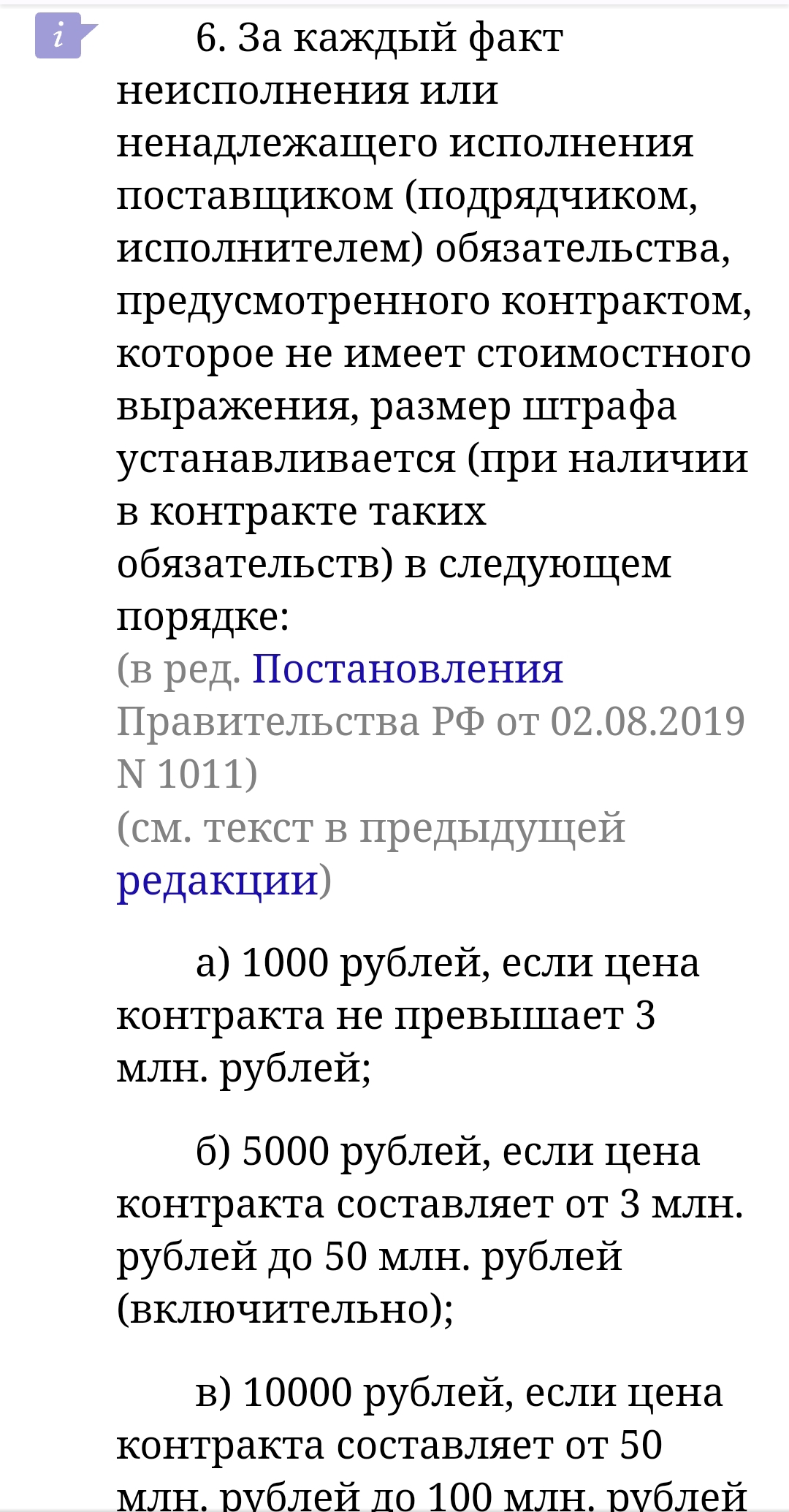Open the предыдущей редакции link
The width and height of the screenshot is (789, 1512).
218,880
